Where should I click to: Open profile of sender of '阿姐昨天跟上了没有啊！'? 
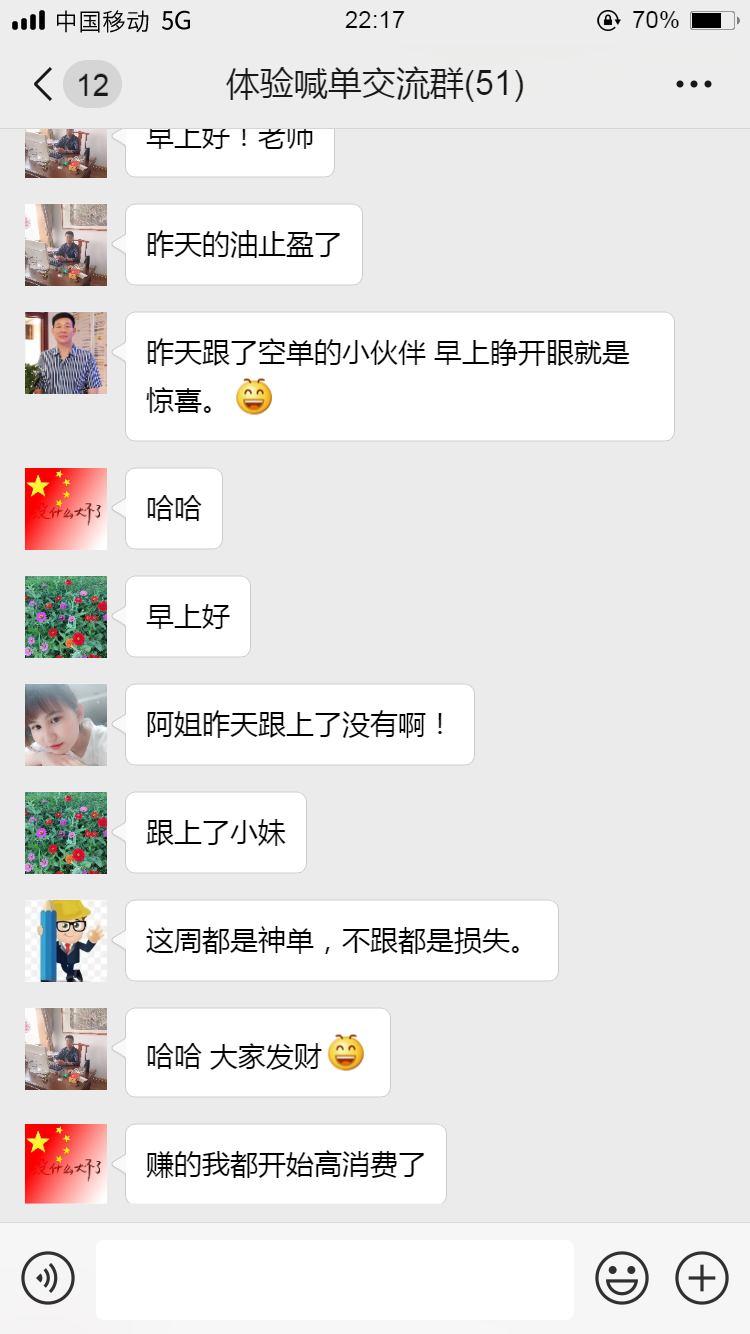pyautogui.click(x=66, y=725)
